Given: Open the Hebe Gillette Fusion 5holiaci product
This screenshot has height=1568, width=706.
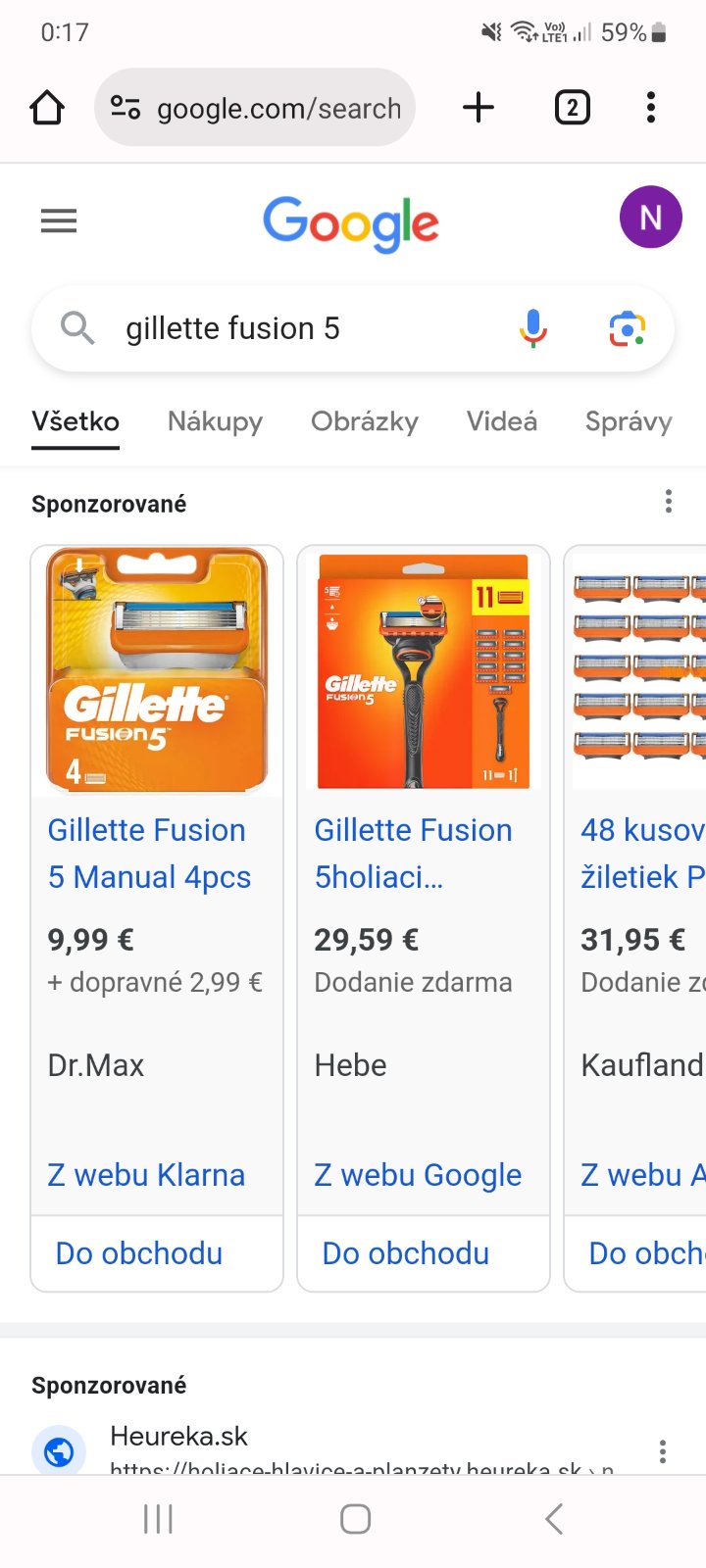Looking at the screenshot, I should [414, 853].
